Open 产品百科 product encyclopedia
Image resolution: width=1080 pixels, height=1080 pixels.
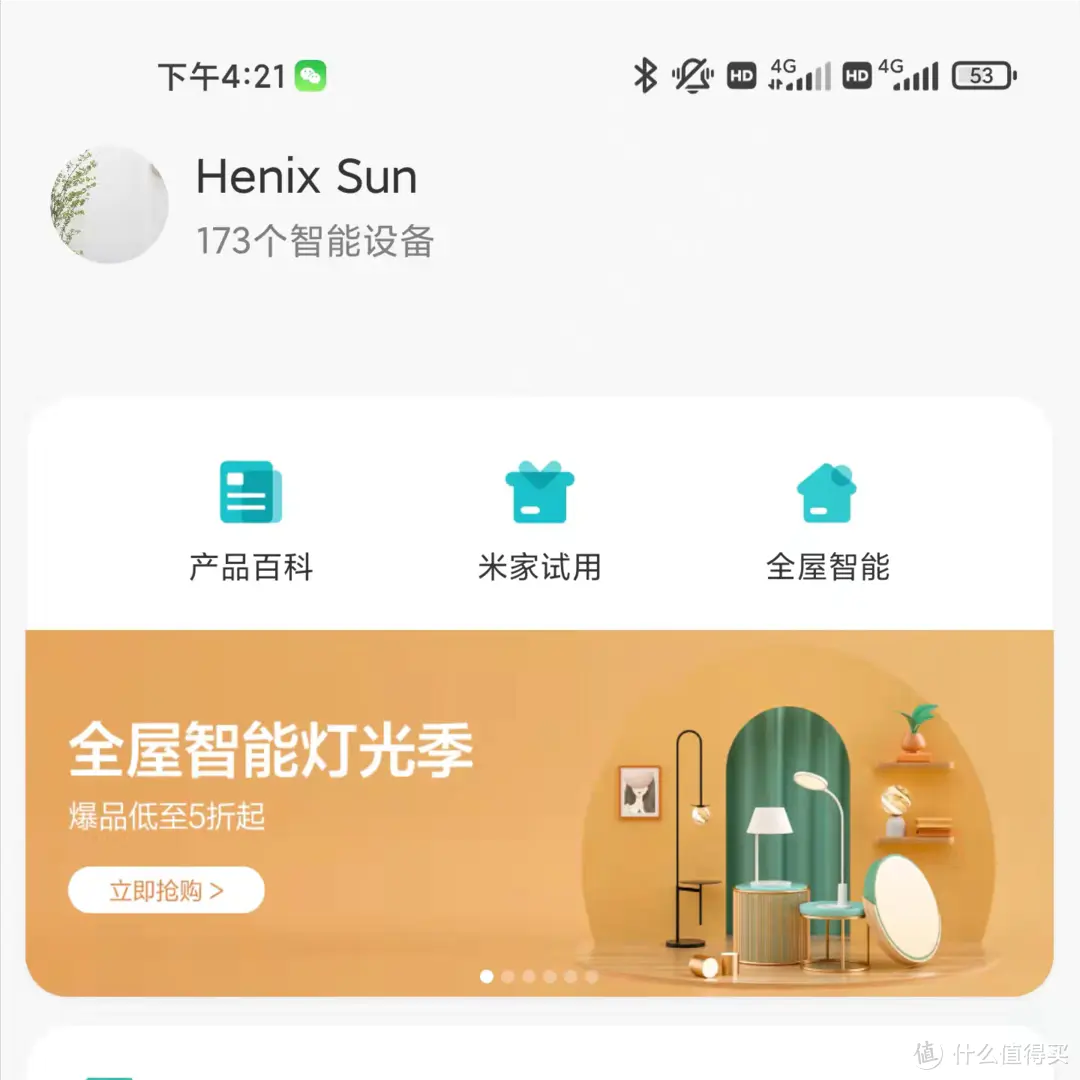click(251, 520)
